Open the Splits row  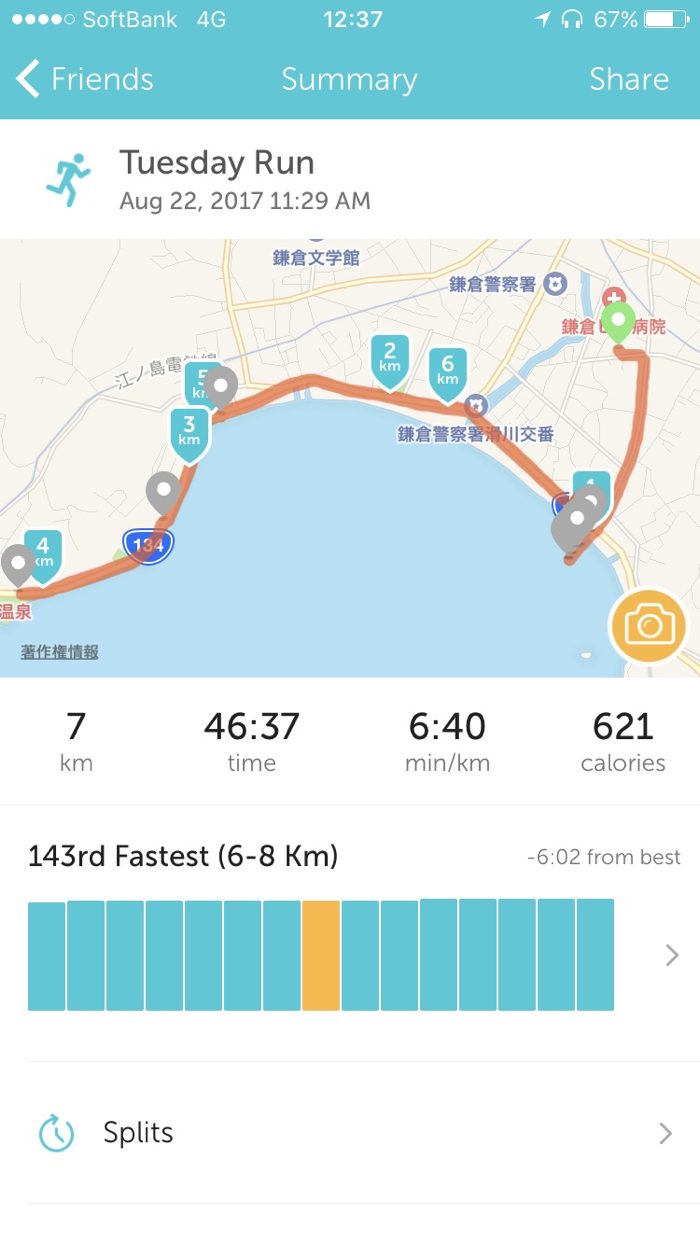tap(350, 1133)
